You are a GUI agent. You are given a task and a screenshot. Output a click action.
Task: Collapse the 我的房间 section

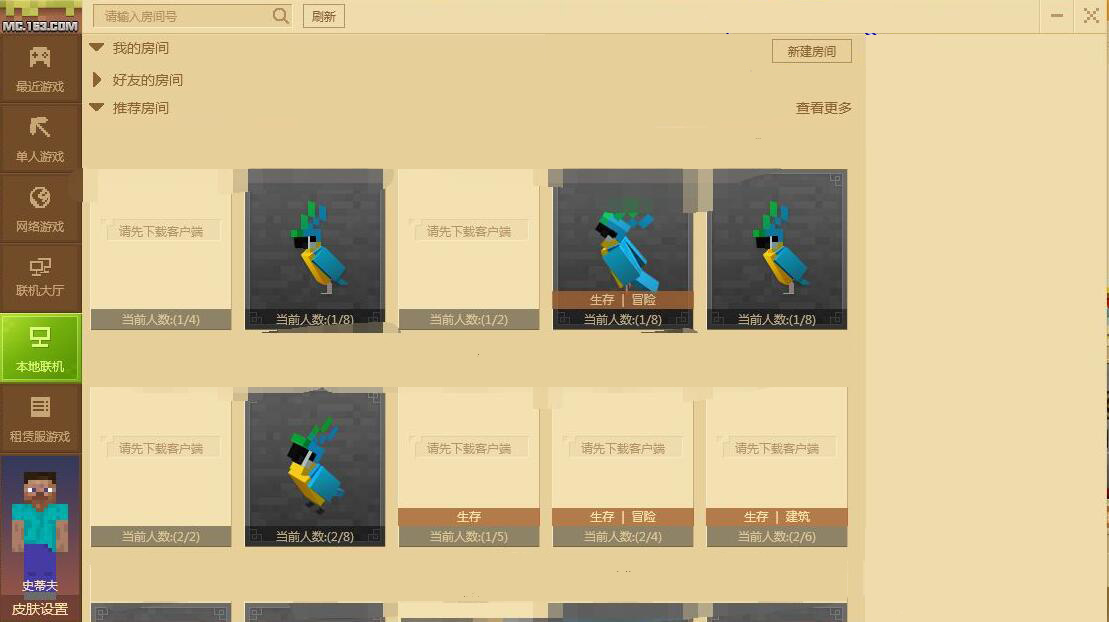pos(97,48)
